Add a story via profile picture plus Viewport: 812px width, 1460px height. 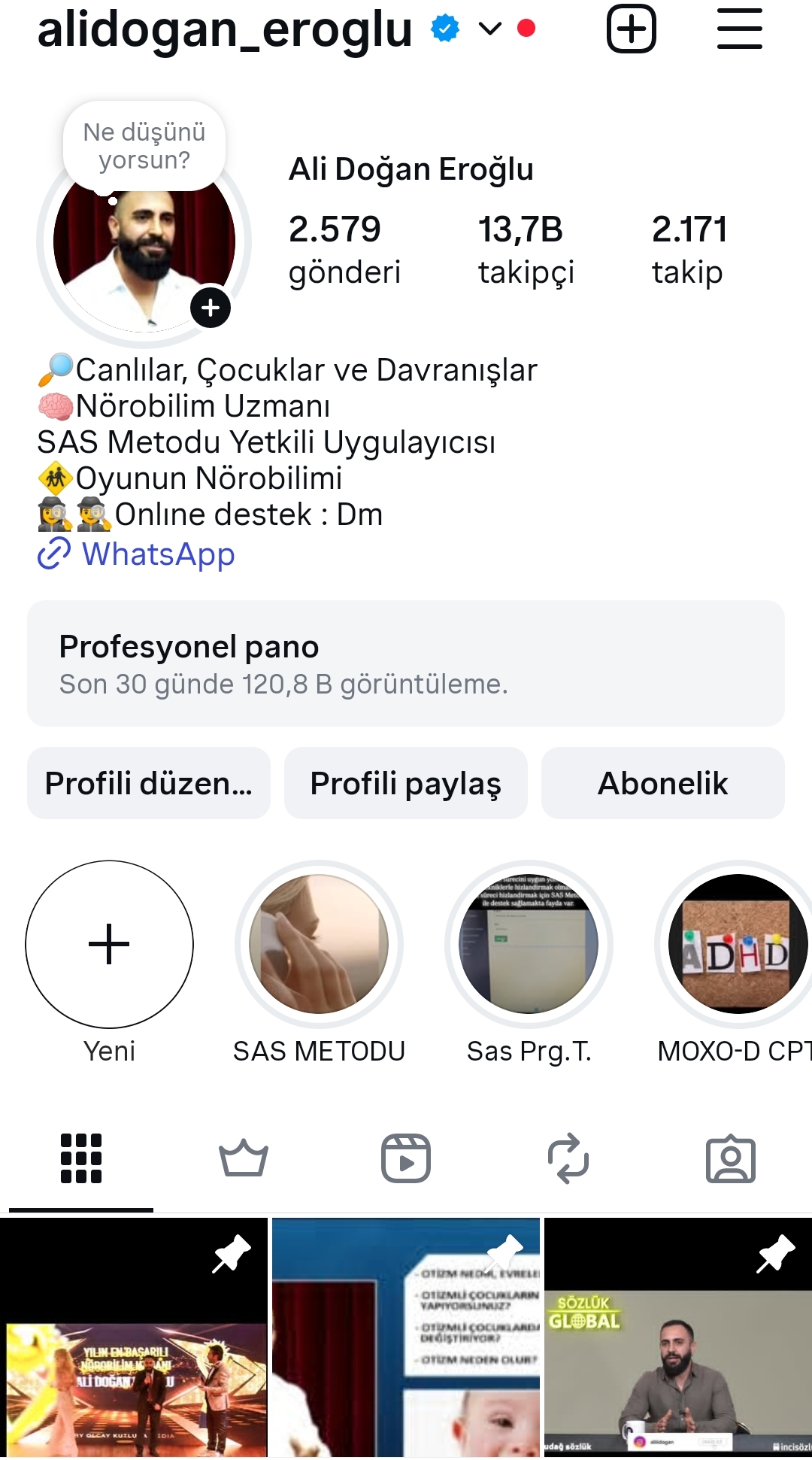pos(211,308)
